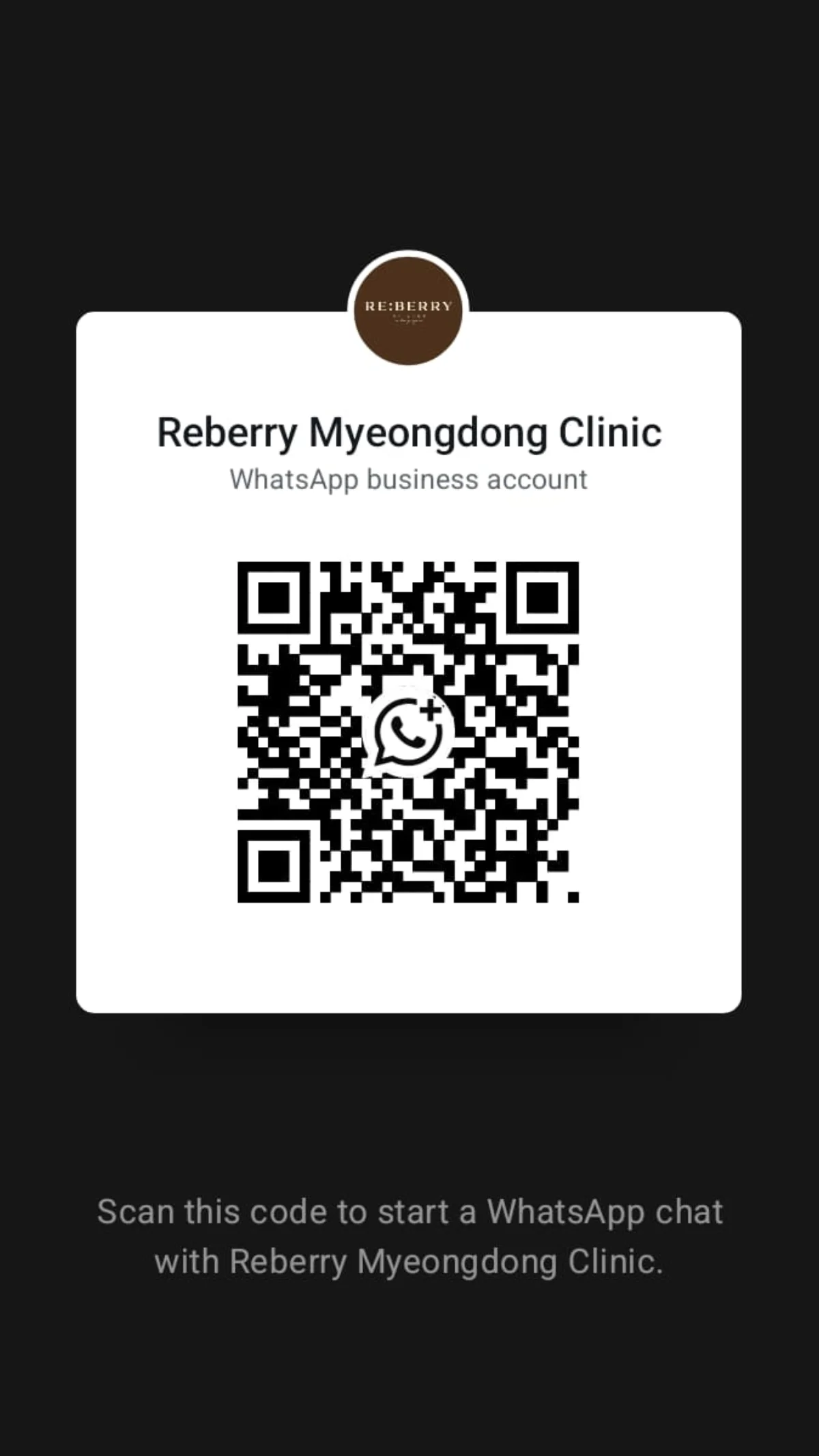Click the Reberry Myeongdong Clinic title text
The height and width of the screenshot is (1456, 819).
tap(408, 431)
